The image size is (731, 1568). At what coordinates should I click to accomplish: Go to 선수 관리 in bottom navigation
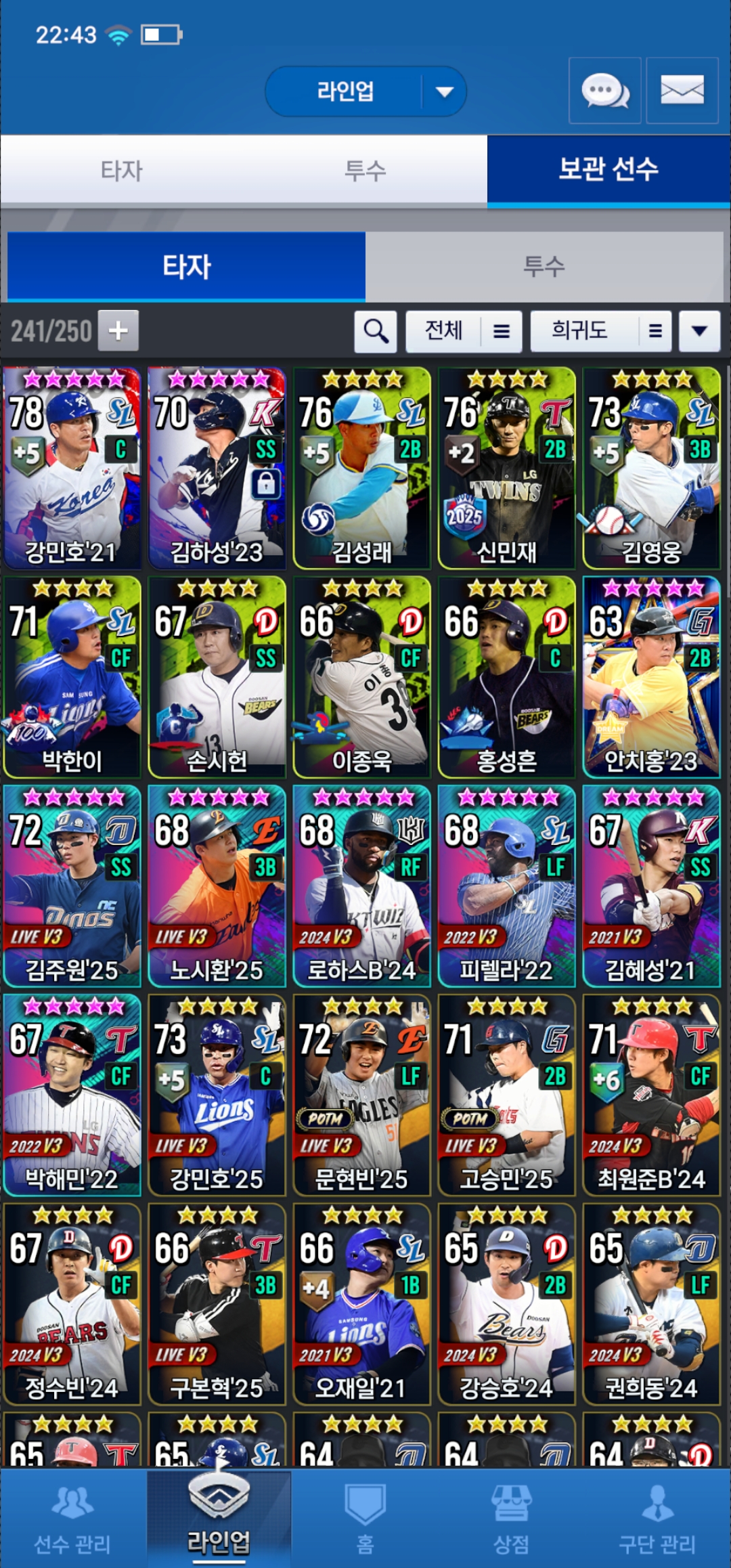click(72, 1519)
